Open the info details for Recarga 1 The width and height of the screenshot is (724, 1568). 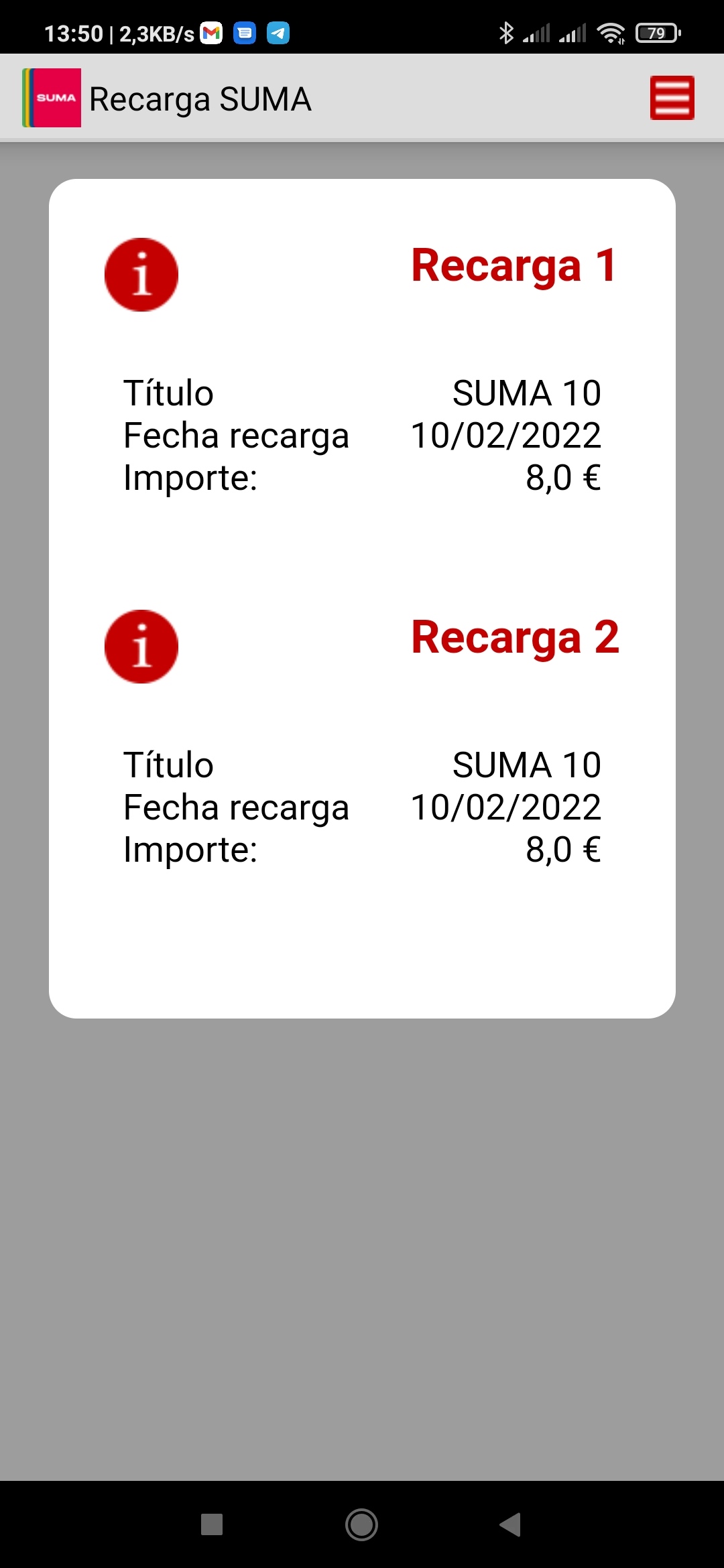(141, 273)
